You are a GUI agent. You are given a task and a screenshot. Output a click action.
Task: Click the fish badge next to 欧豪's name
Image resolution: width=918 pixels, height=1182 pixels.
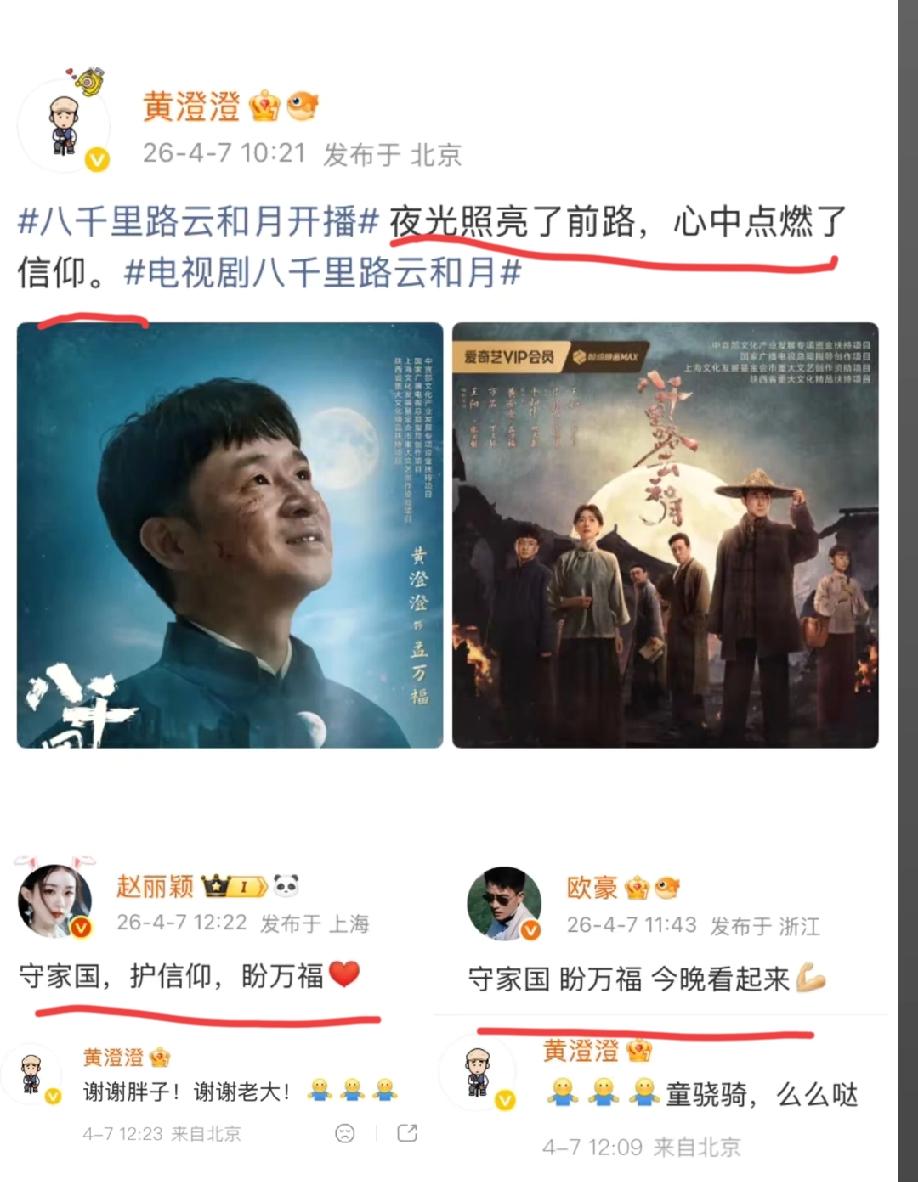[665, 888]
